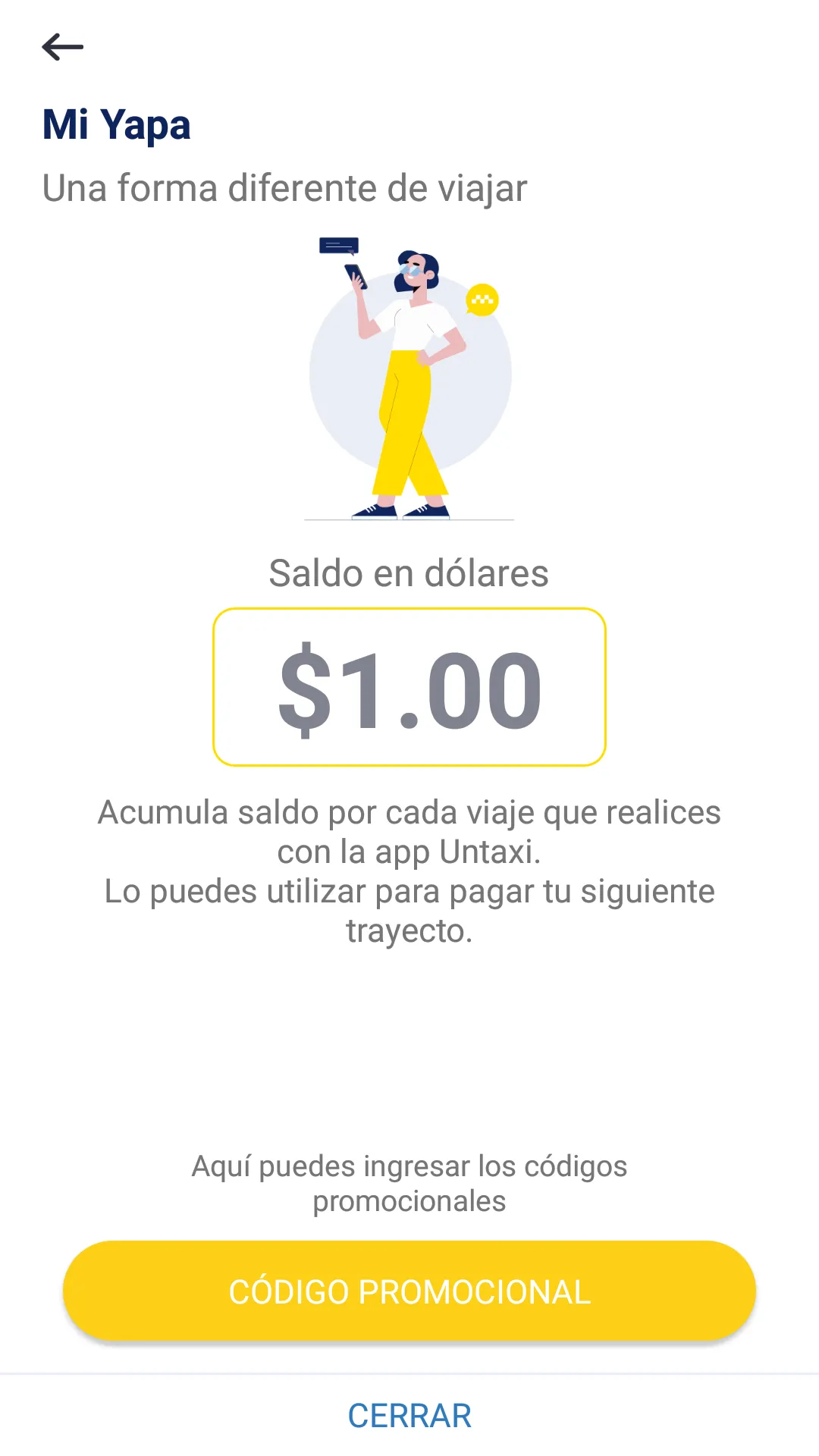The image size is (819, 1456).
Task: Select the 'Saldo en dólares' label
Action: point(409,574)
